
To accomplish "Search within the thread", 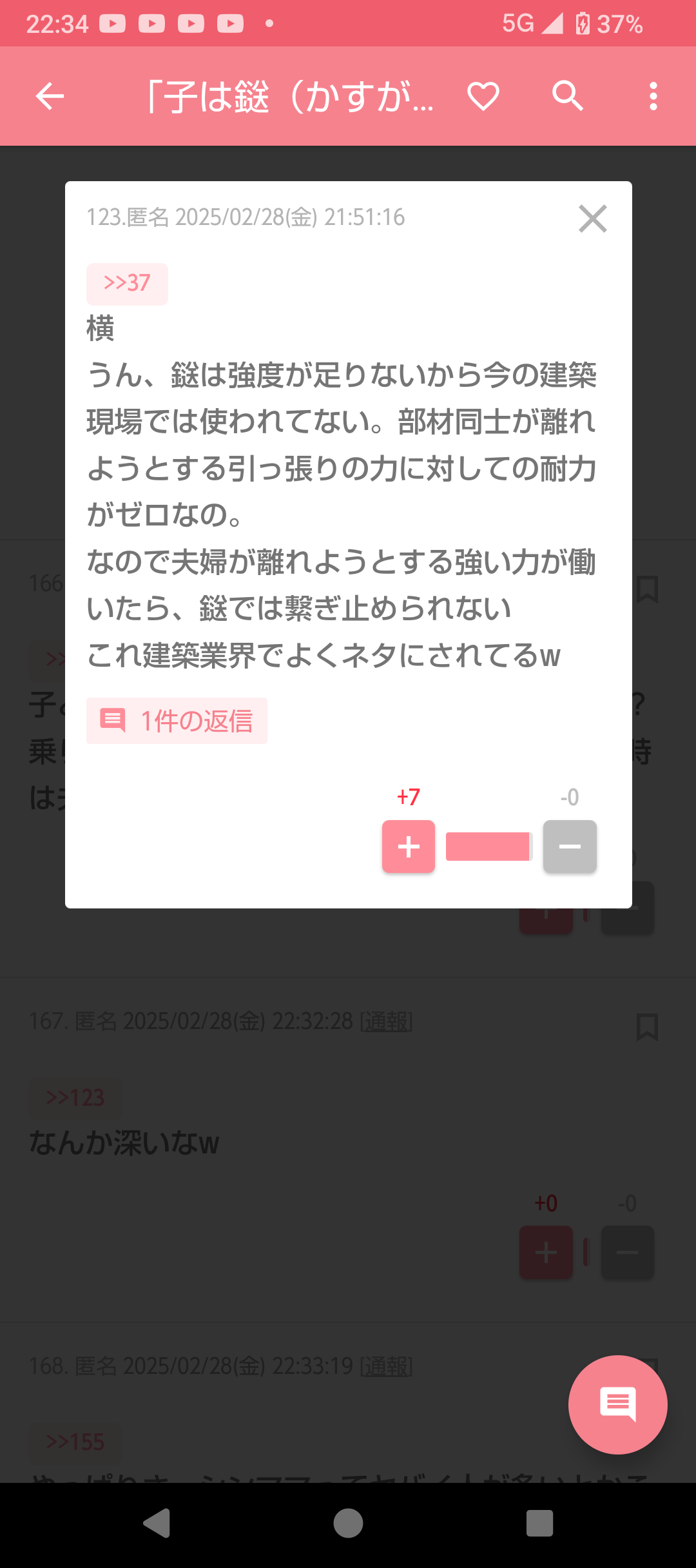I will point(568,97).
